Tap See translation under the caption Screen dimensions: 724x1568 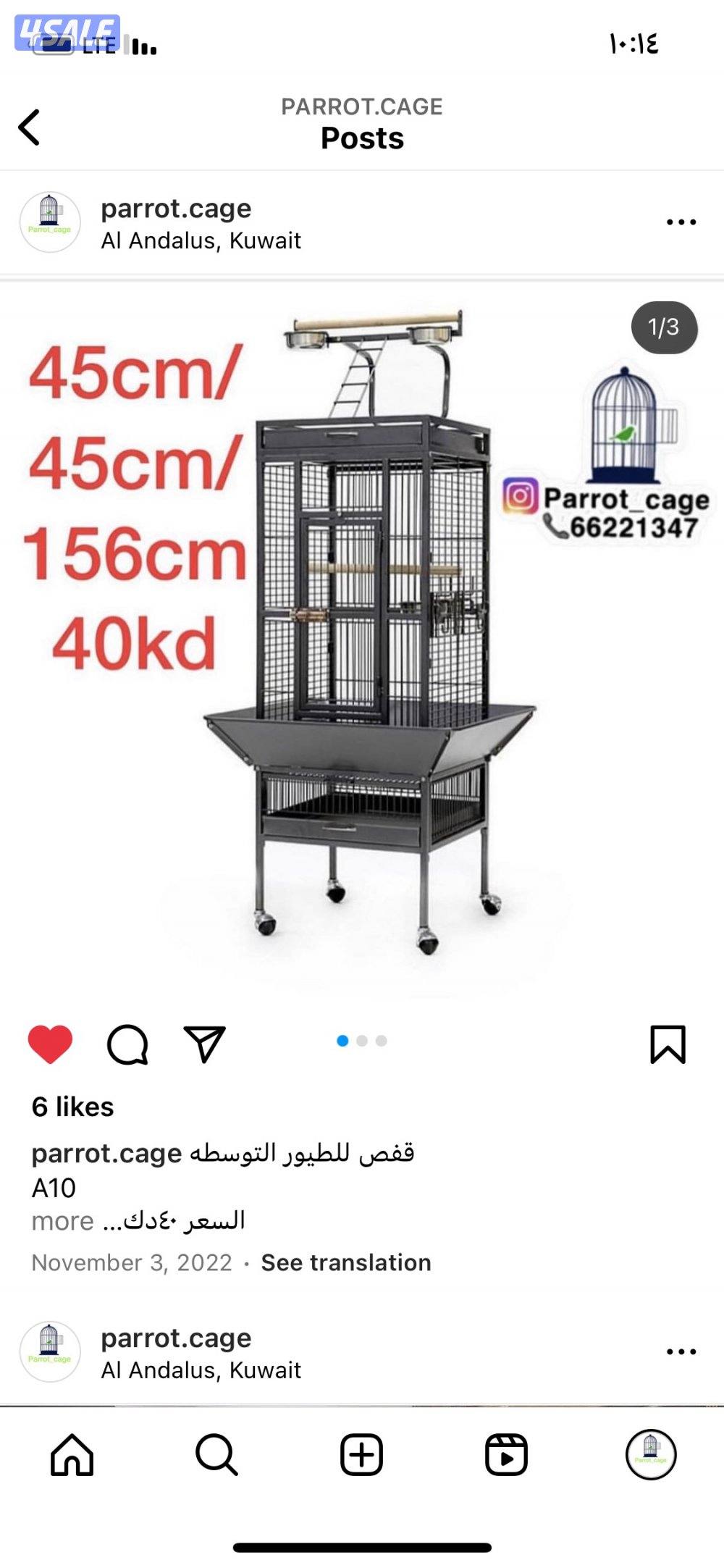[x=346, y=1262]
